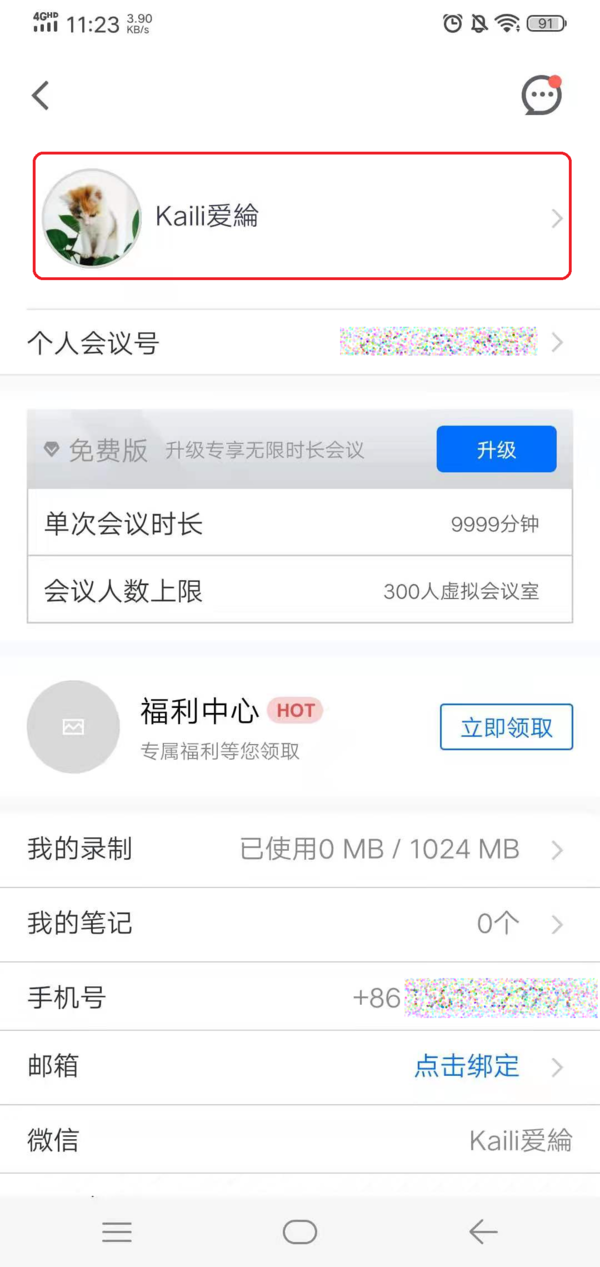The image size is (600, 1267).
Task: Tap the system home button
Action: pos(300,1232)
